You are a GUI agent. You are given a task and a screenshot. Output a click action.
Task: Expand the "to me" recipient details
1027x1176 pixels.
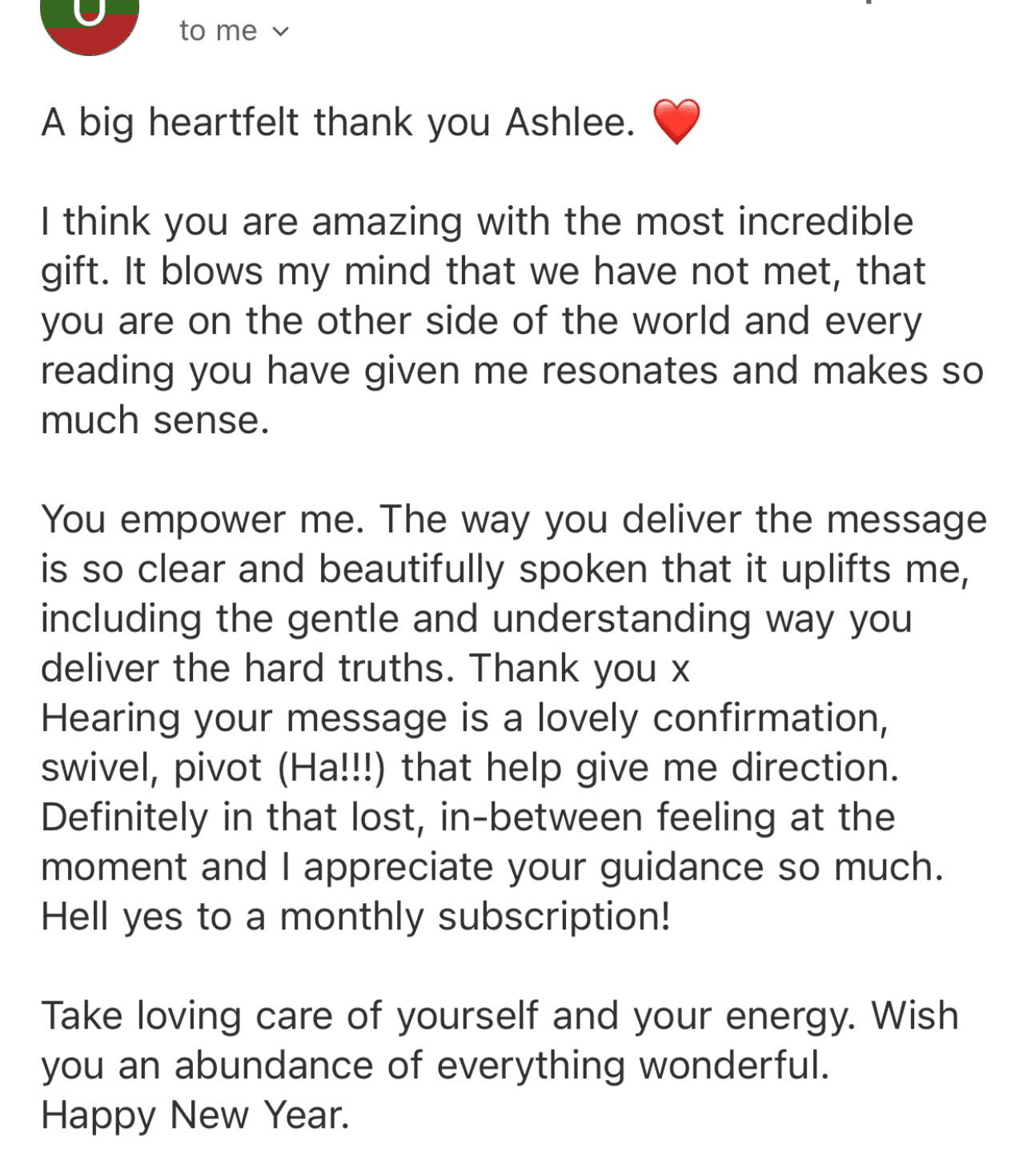[x=279, y=32]
